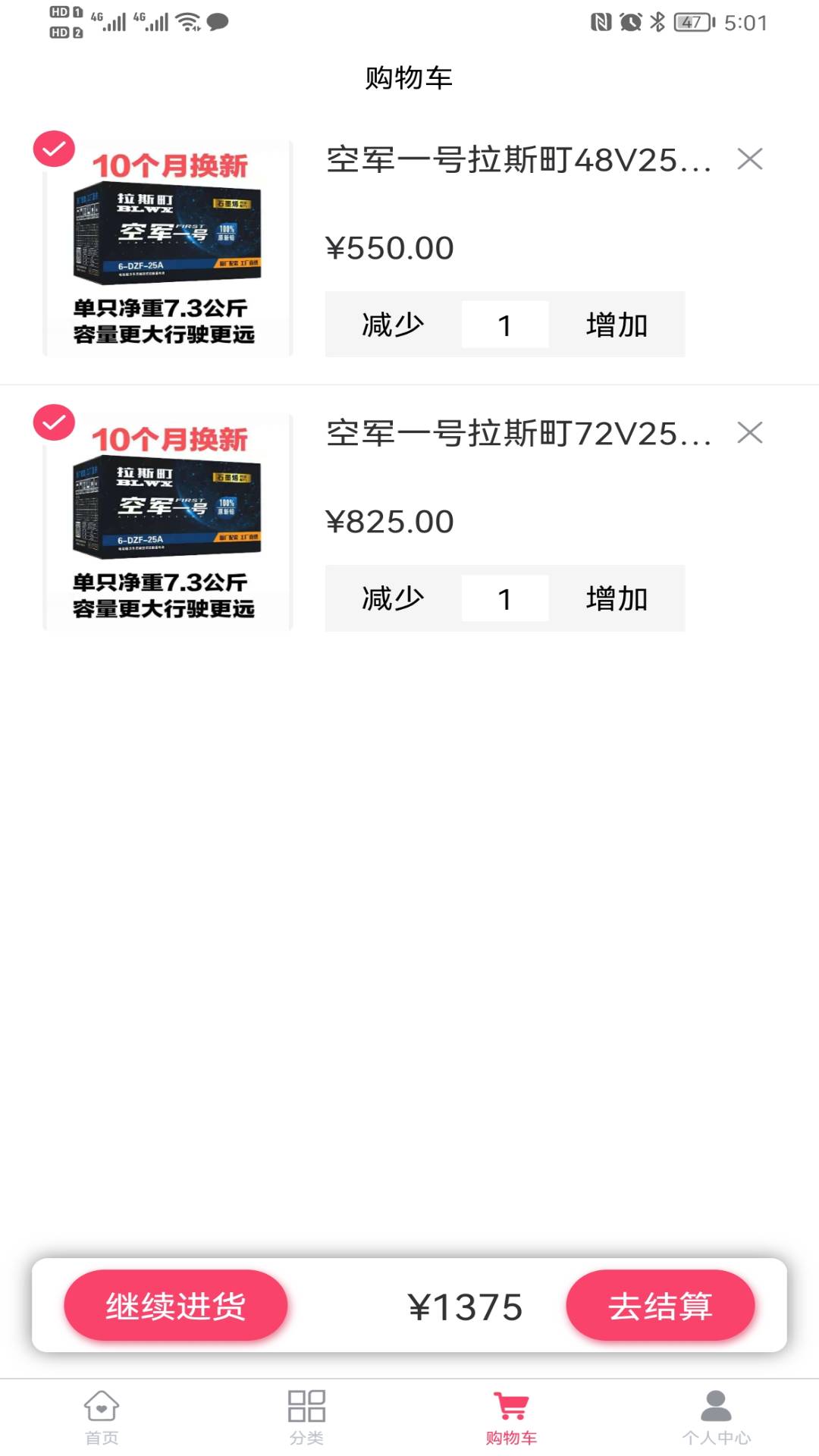Expand the truncated 48V25 product title
Image resolution: width=819 pixels, height=1456 pixels.
coord(519,159)
